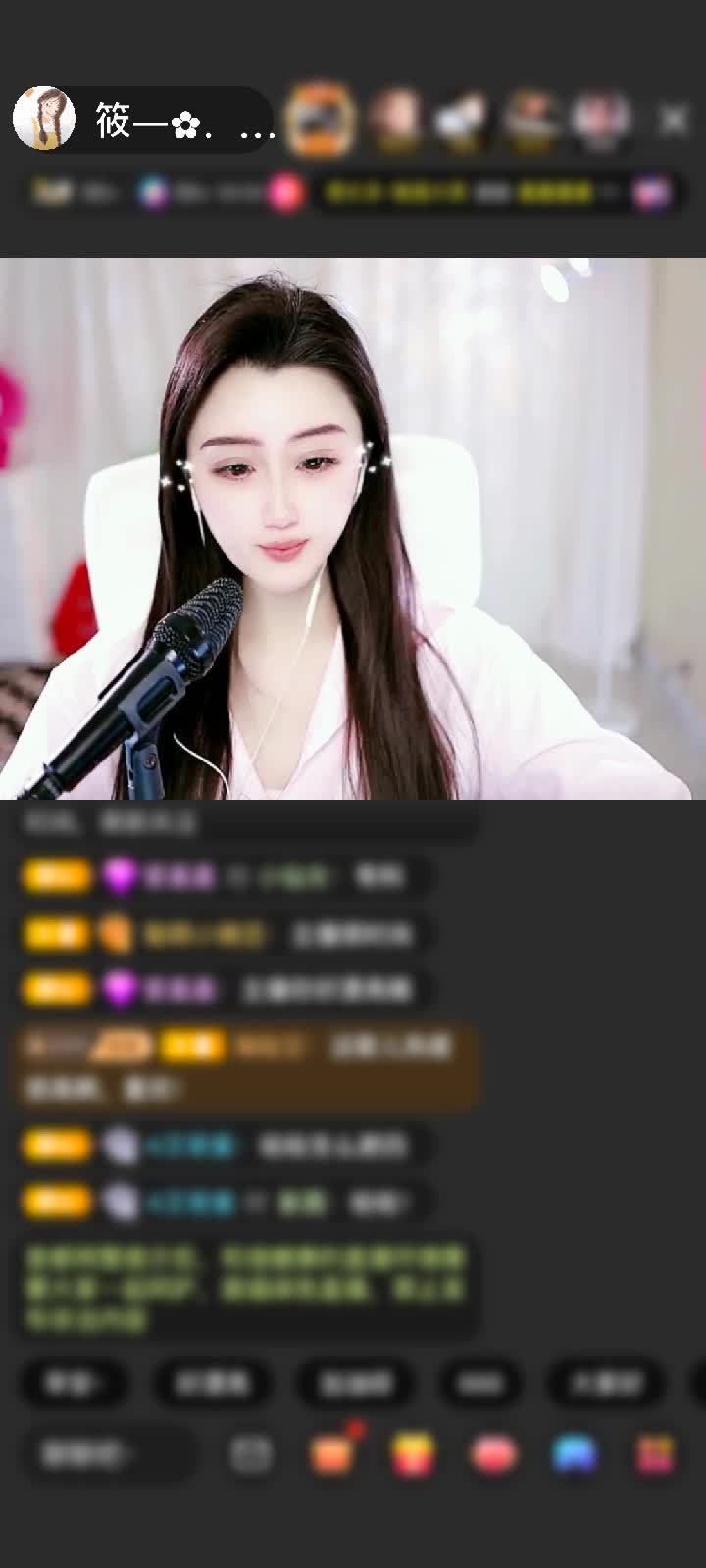Close the live stream with X
This screenshot has height=1568, width=706.
click(x=674, y=121)
